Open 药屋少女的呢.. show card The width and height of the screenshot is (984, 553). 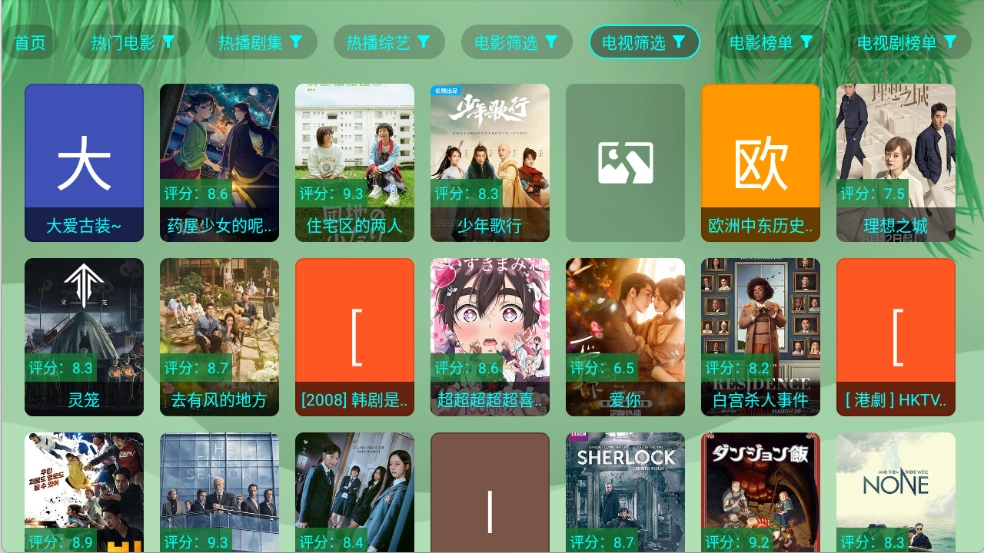coord(219,162)
